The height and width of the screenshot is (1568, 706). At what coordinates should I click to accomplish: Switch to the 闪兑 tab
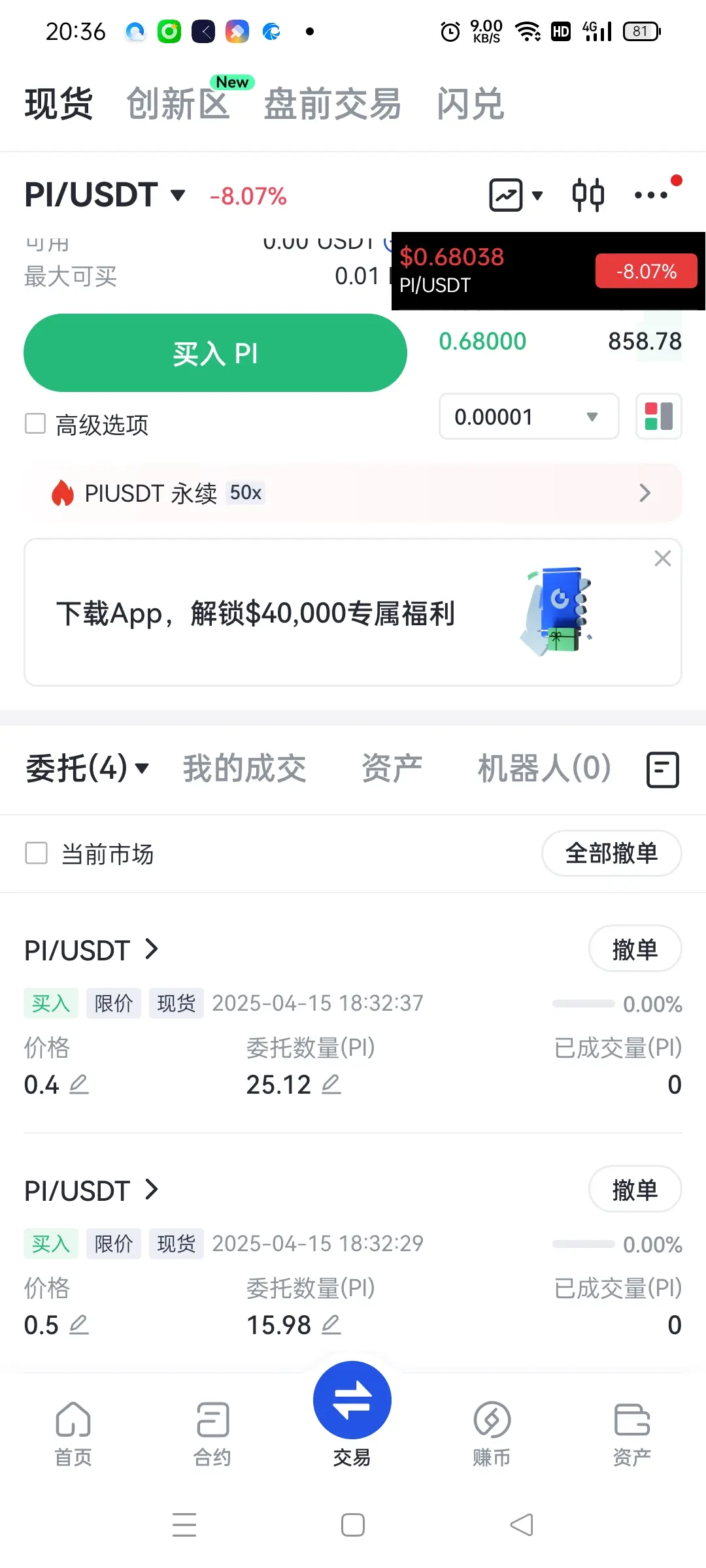pos(470,103)
